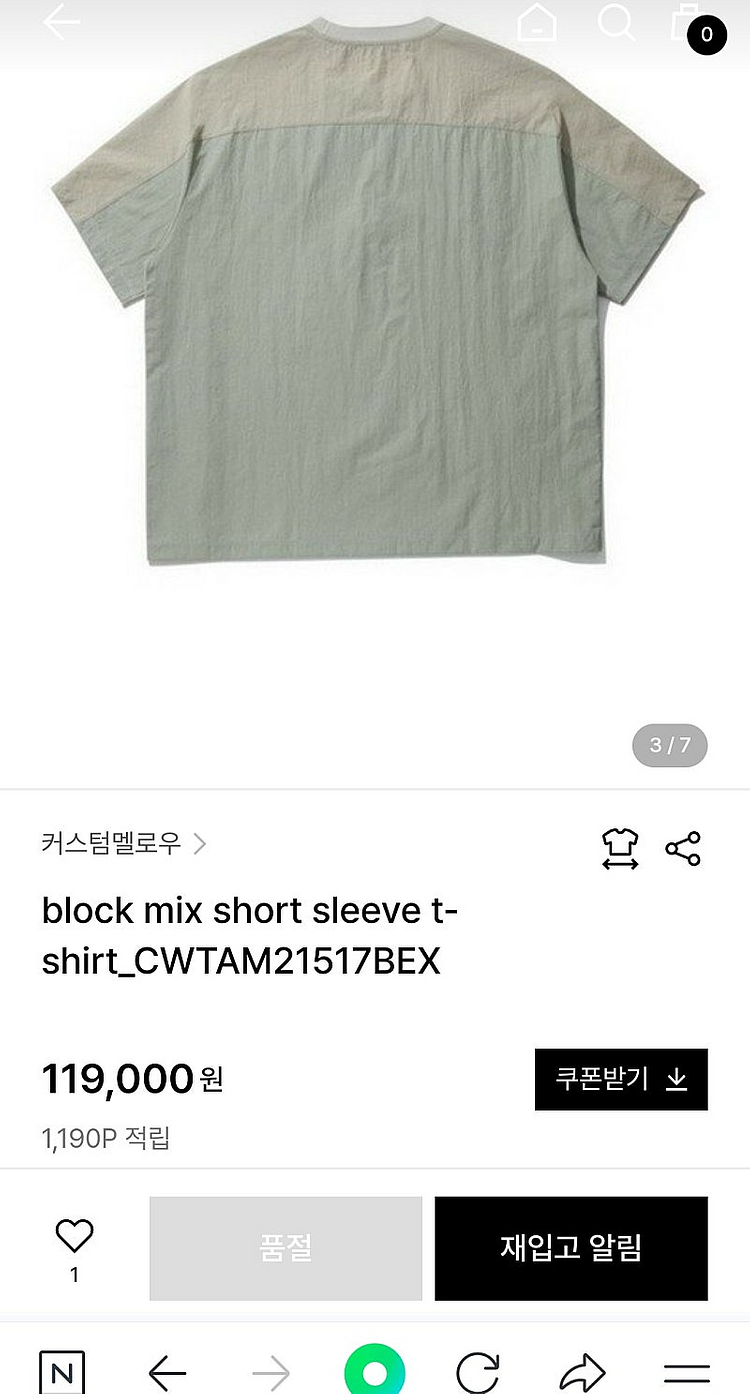
Task: Open the browser hamburger menu
Action: (x=687, y=1372)
